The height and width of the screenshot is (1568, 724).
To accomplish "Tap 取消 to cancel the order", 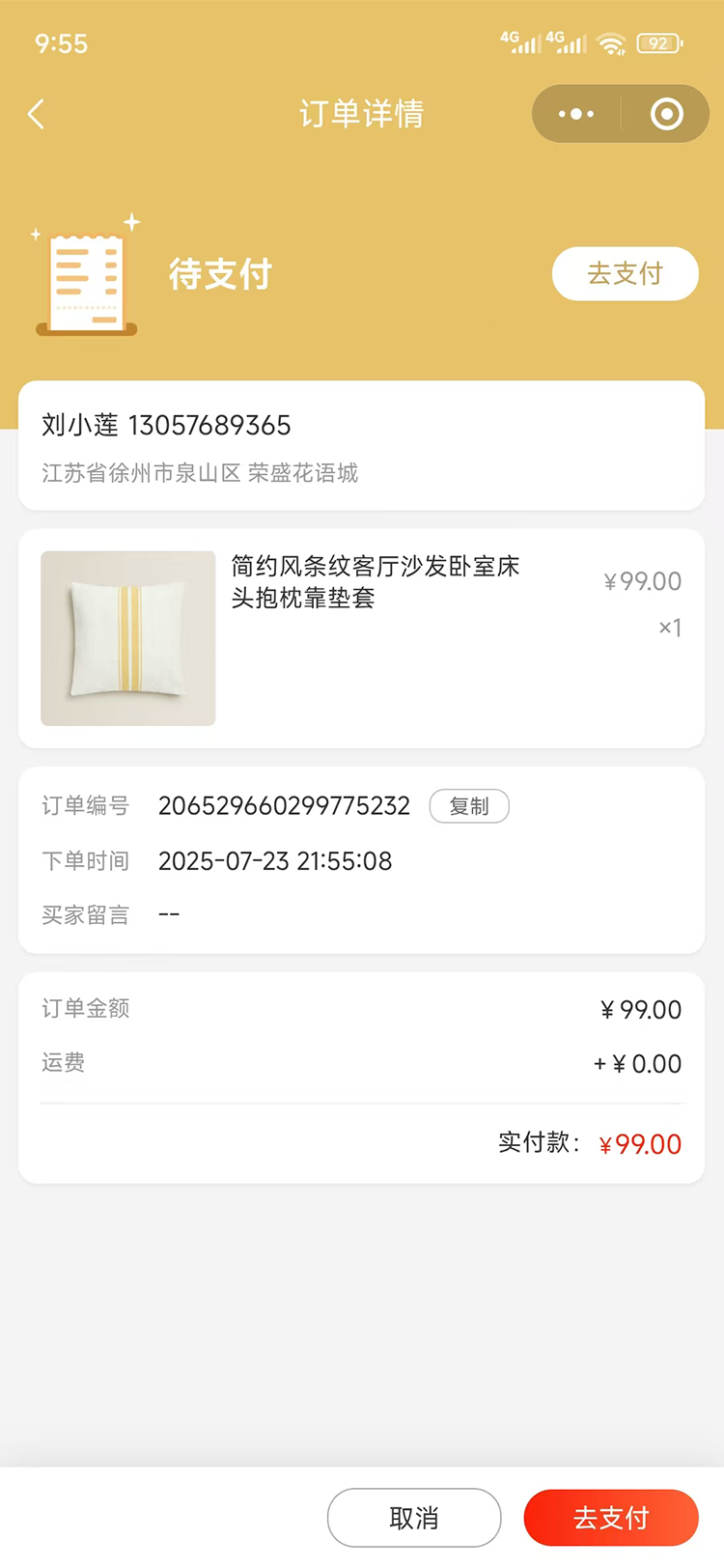I will [414, 1517].
